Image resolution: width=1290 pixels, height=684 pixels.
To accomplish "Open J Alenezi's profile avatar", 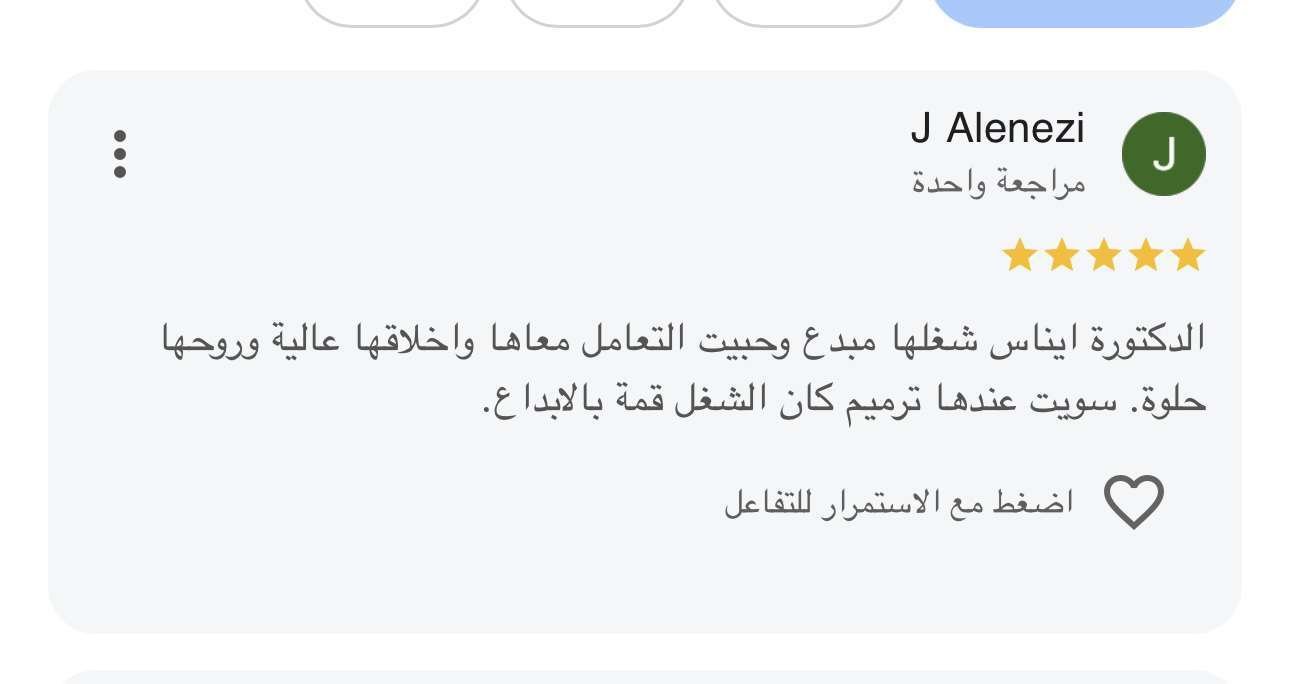I will tap(1164, 154).
